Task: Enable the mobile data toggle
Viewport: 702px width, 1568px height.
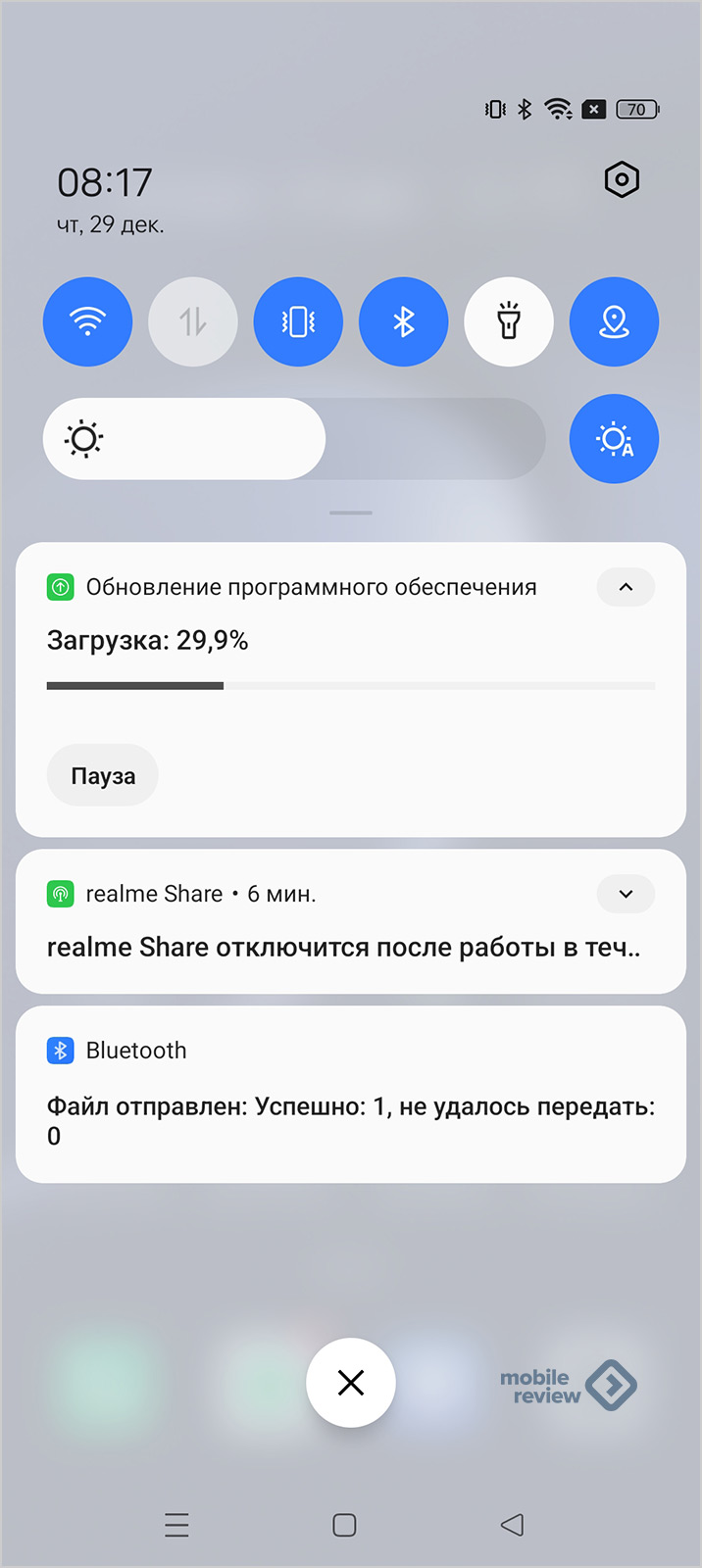Action: tap(193, 321)
